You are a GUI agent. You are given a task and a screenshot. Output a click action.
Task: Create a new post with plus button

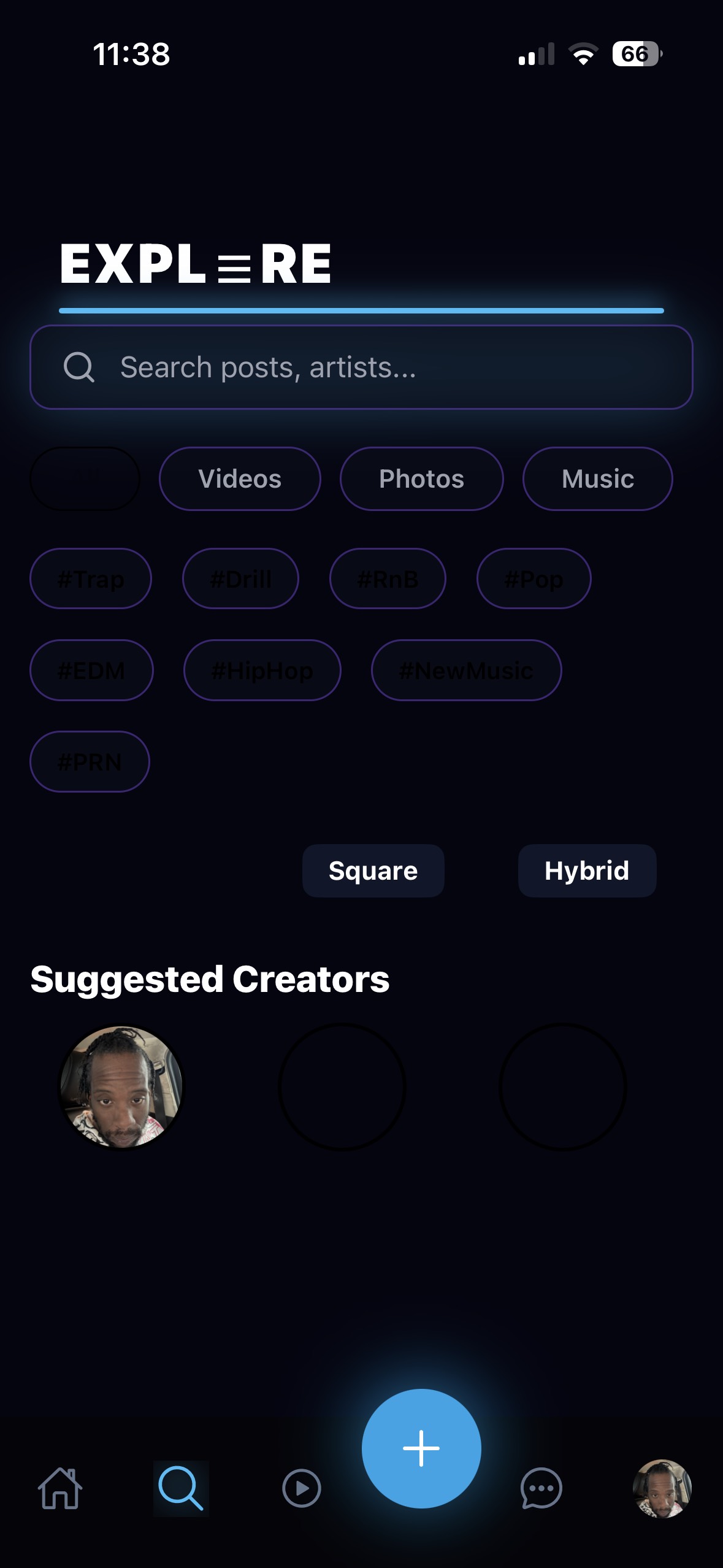point(421,1448)
